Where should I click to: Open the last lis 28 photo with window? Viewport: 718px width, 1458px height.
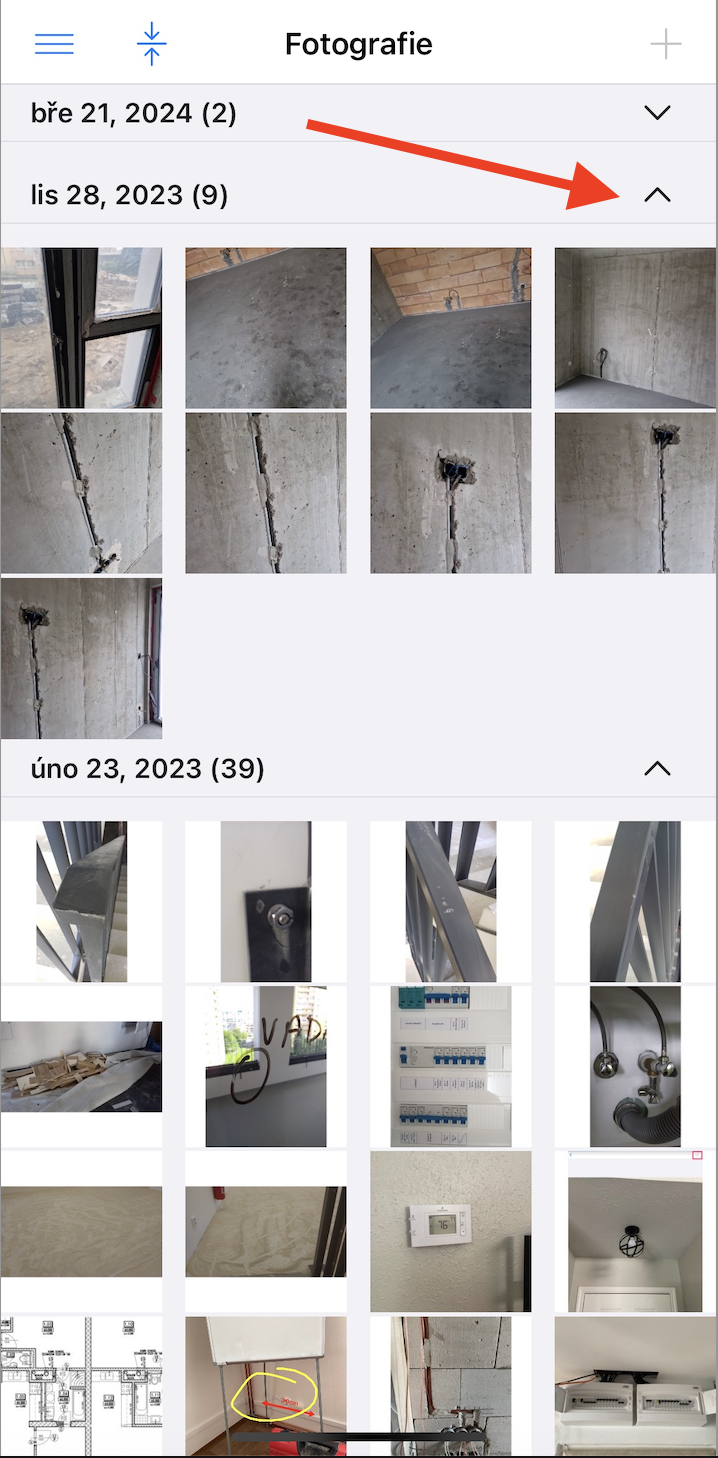(81, 658)
